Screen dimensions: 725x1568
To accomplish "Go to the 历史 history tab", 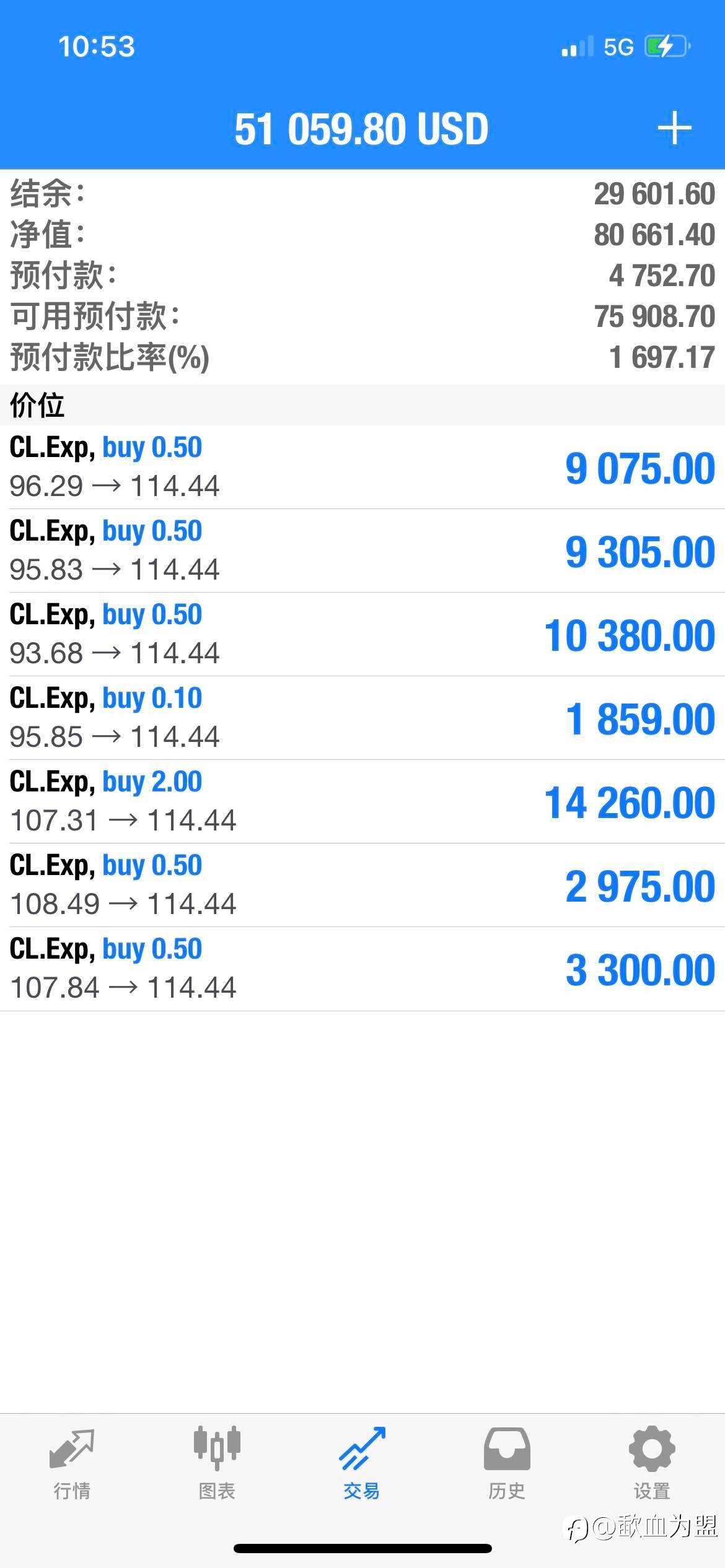I will 507,1464.
